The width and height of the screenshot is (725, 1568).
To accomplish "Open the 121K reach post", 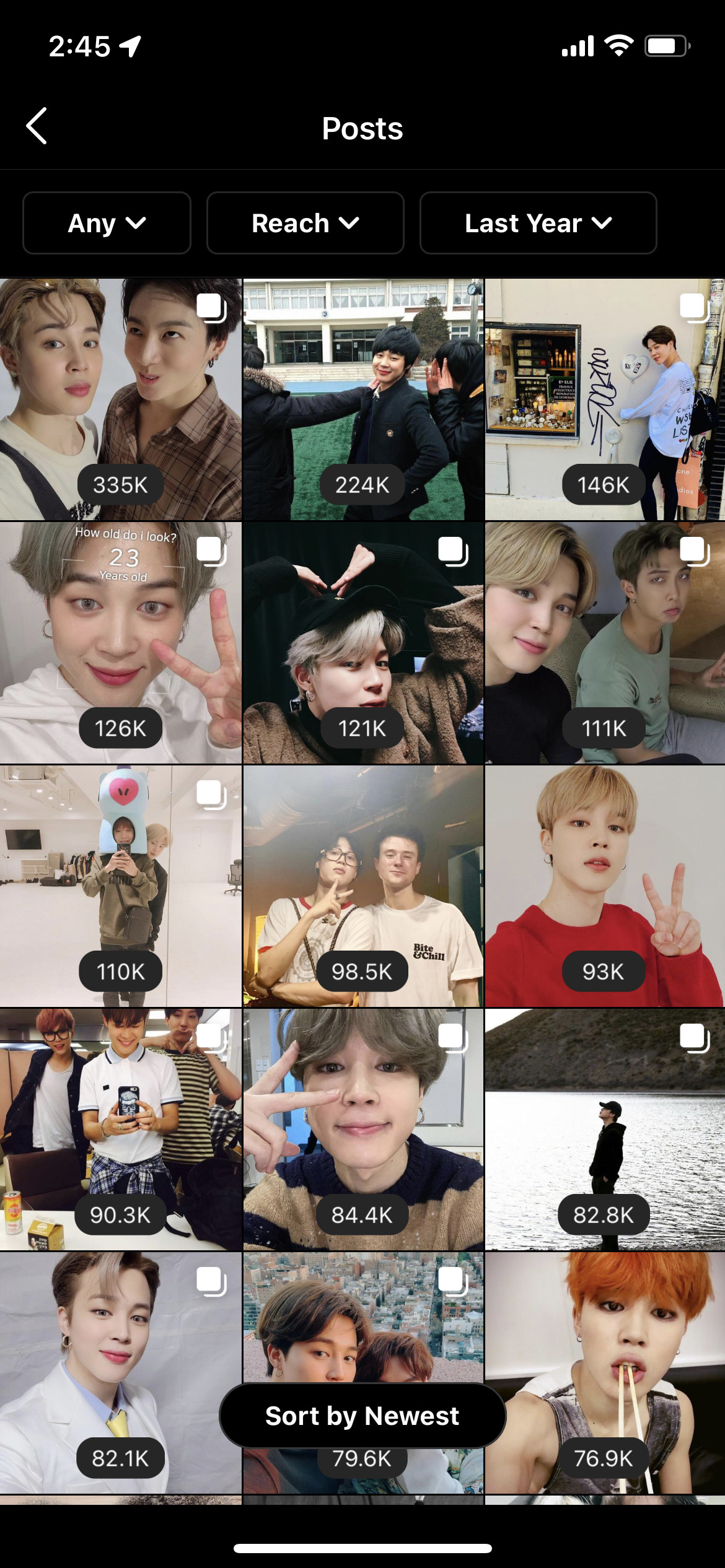I will [363, 643].
